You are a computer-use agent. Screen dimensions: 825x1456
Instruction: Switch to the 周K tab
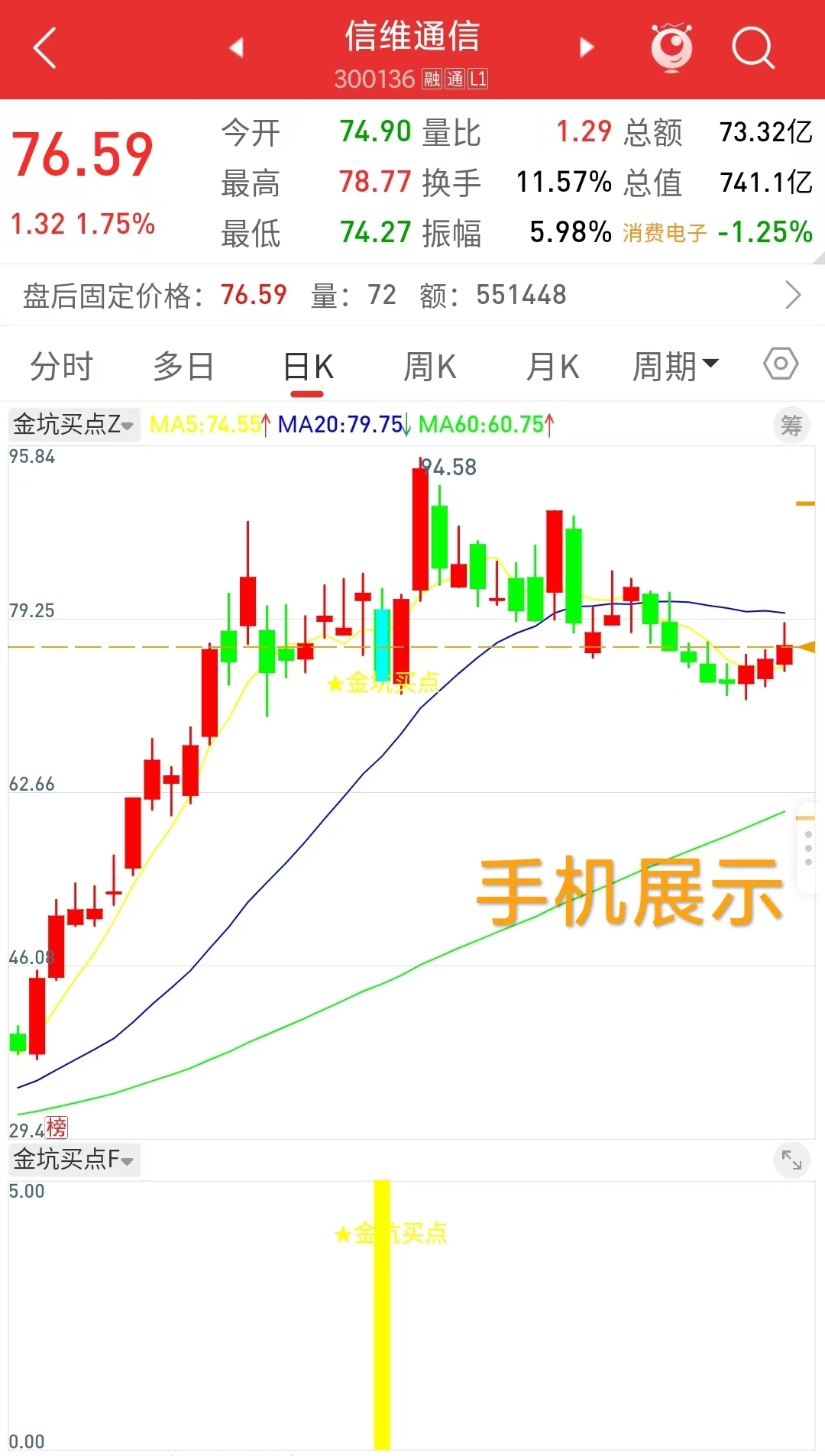click(429, 367)
